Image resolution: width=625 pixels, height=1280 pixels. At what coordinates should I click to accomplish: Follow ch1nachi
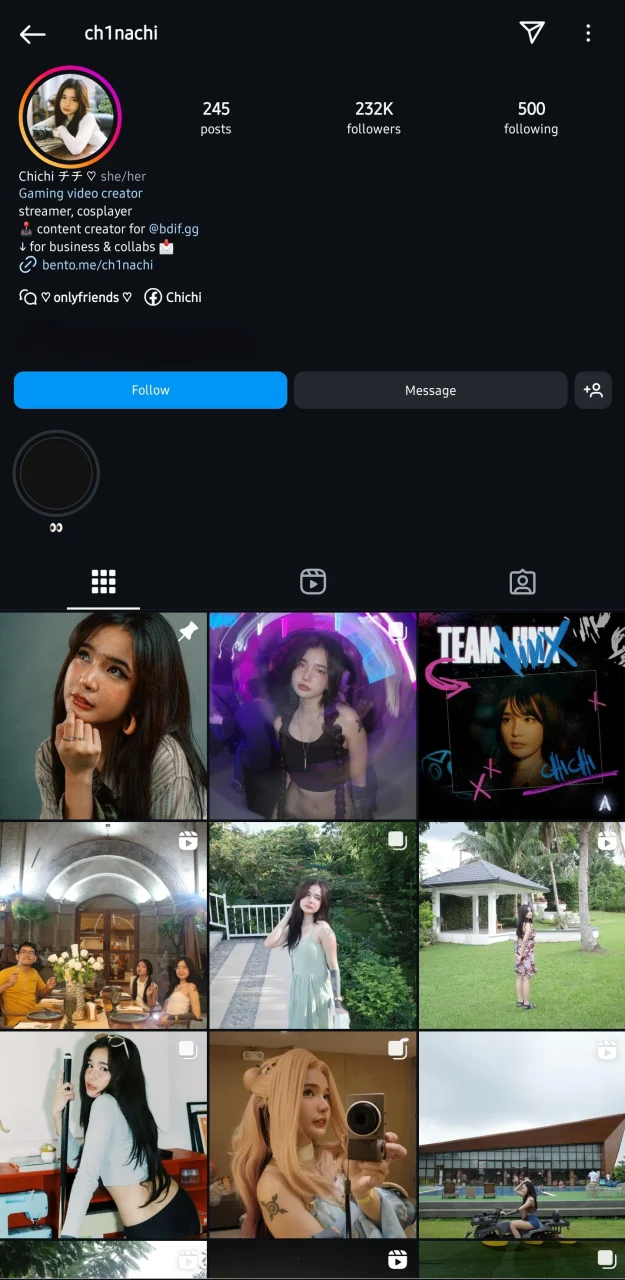tap(151, 390)
